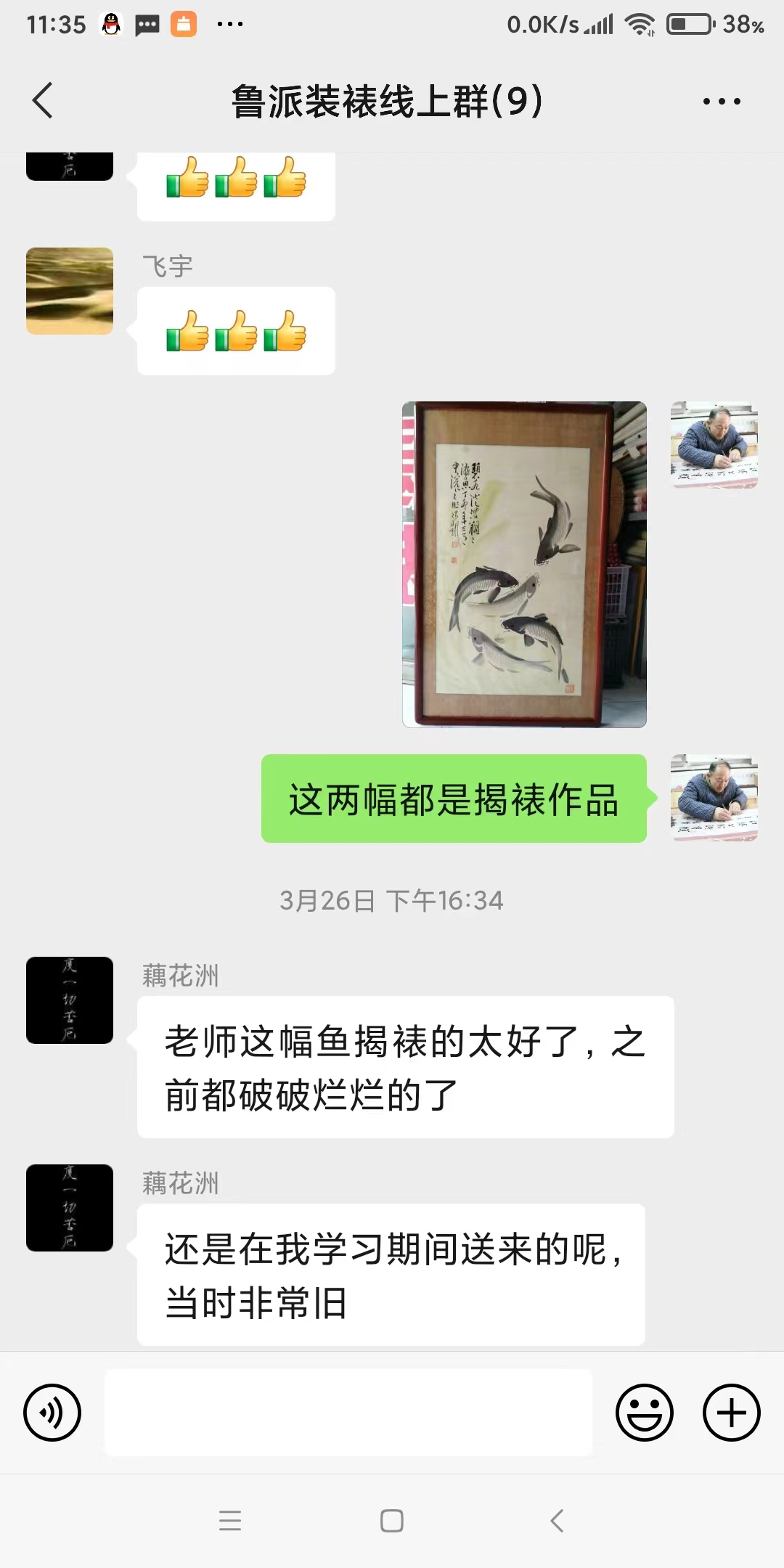Viewport: 784px width, 1568px height.
Task: View the sender avatar beside the painting
Action: 714,444
